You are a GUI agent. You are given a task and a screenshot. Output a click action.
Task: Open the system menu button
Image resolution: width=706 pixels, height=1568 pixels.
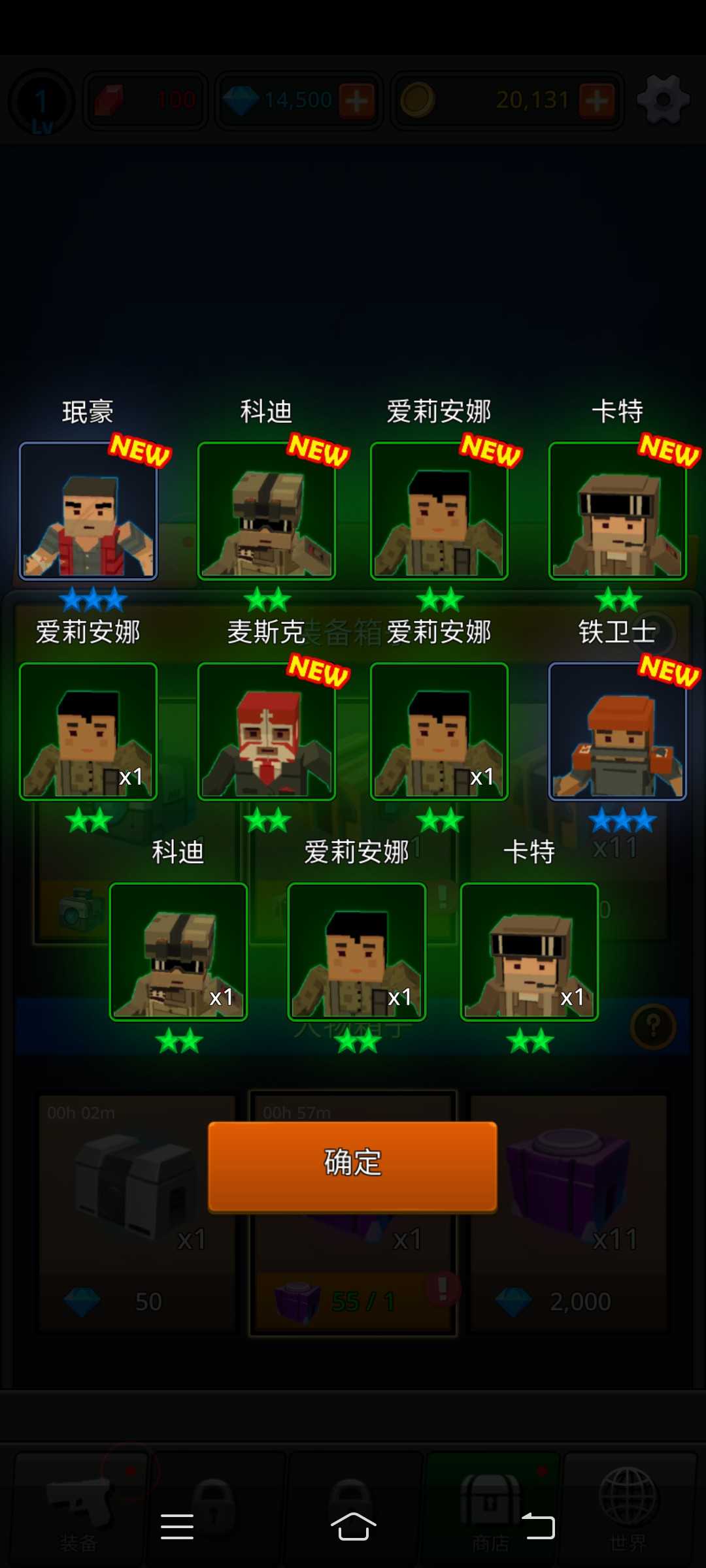[x=177, y=1527]
